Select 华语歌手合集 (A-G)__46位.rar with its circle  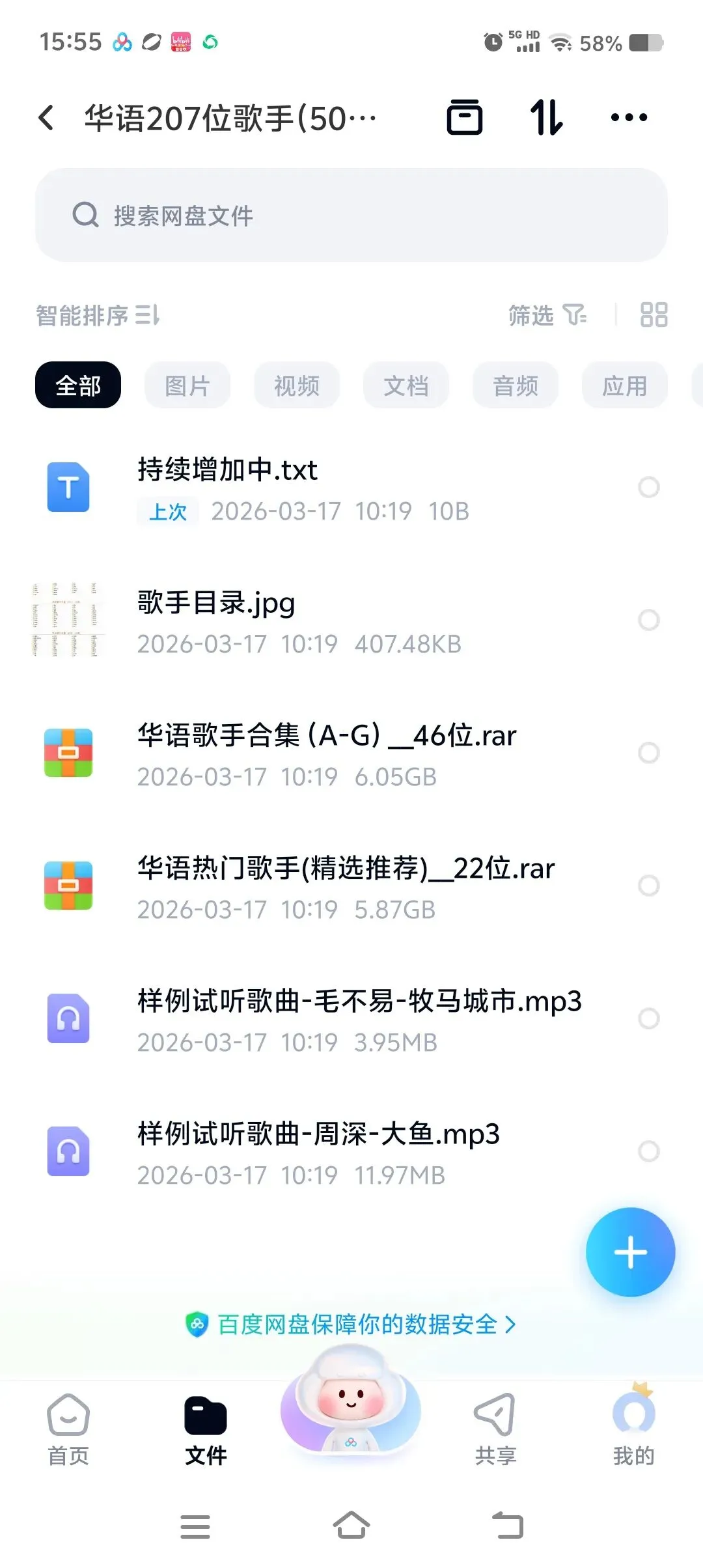pos(648,753)
